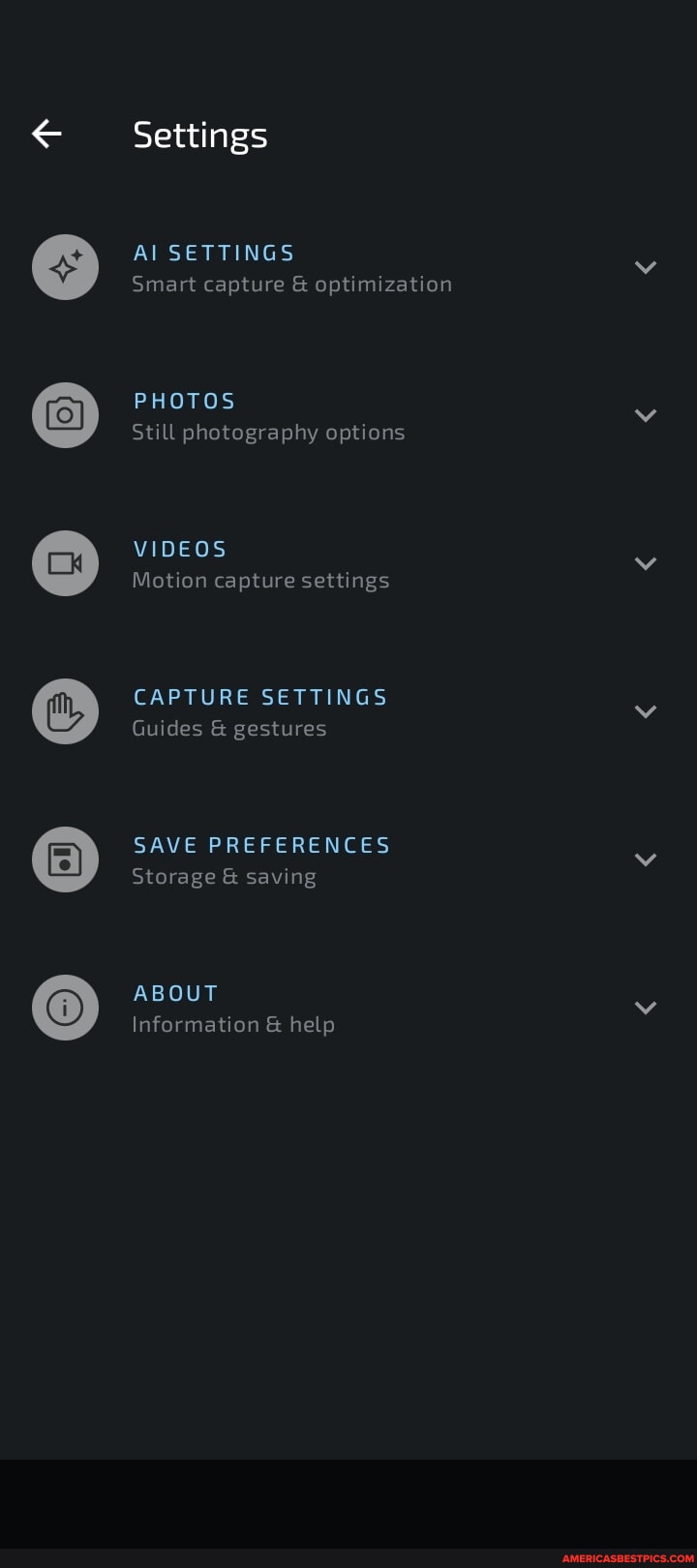The image size is (697, 1568).
Task: Select the PHOTOS heading
Action: coord(184,400)
